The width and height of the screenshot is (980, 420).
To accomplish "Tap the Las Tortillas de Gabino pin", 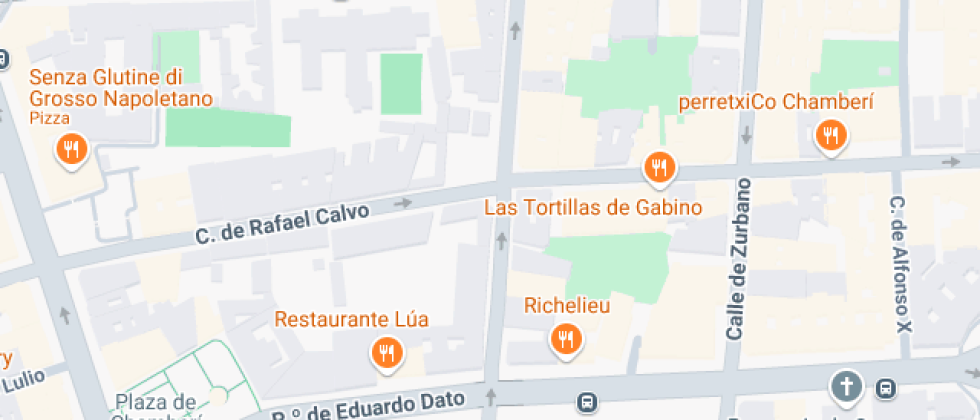I will coord(658,168).
